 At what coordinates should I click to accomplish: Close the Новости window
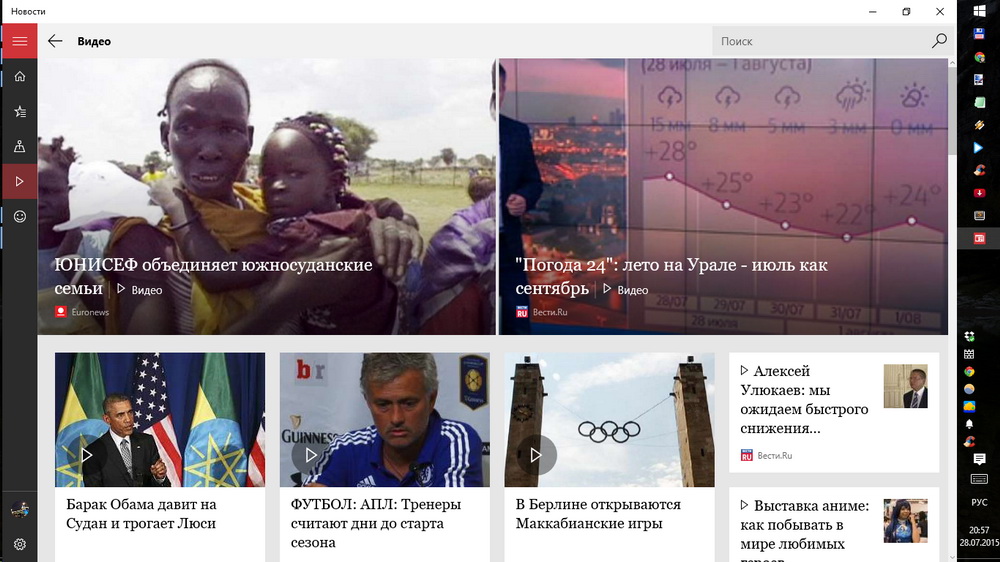939,11
